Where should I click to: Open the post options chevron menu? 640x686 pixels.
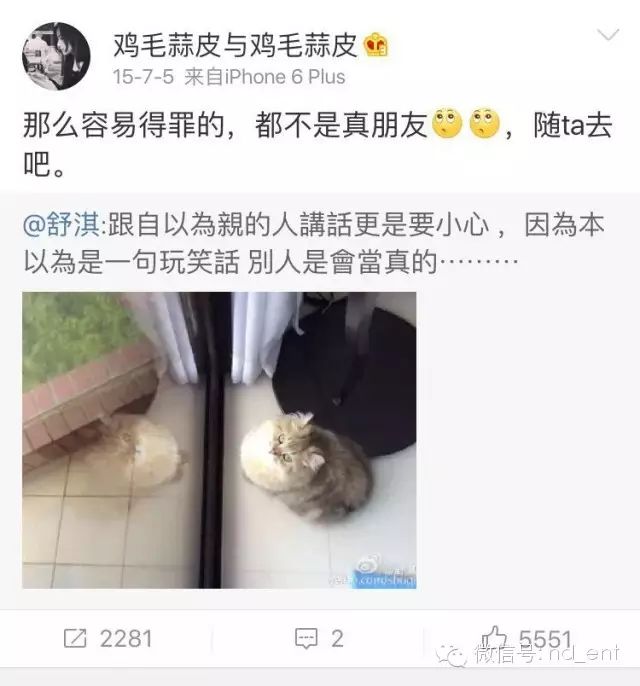point(607,37)
